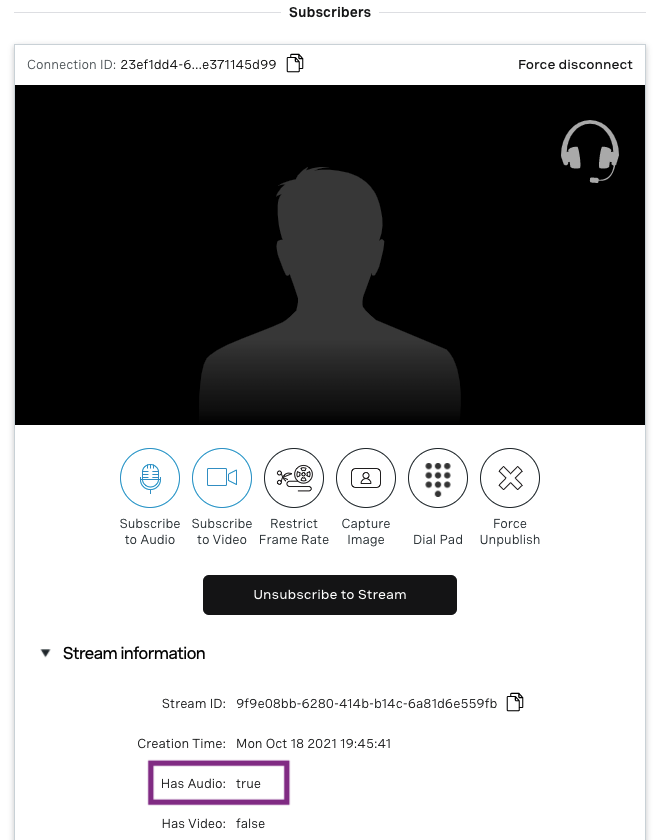Toggle Subscribe to Audio

tap(150, 478)
